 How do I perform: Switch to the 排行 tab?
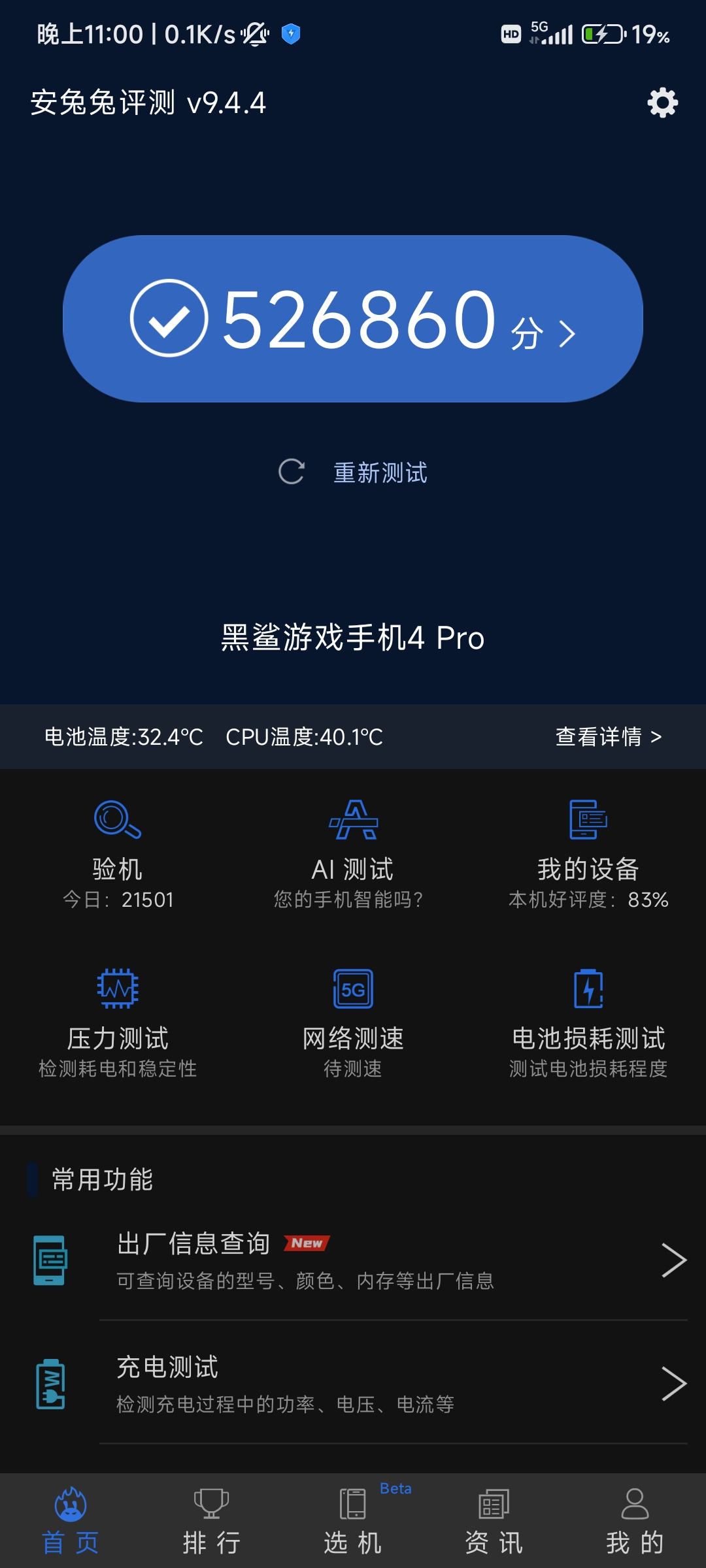[212, 1522]
